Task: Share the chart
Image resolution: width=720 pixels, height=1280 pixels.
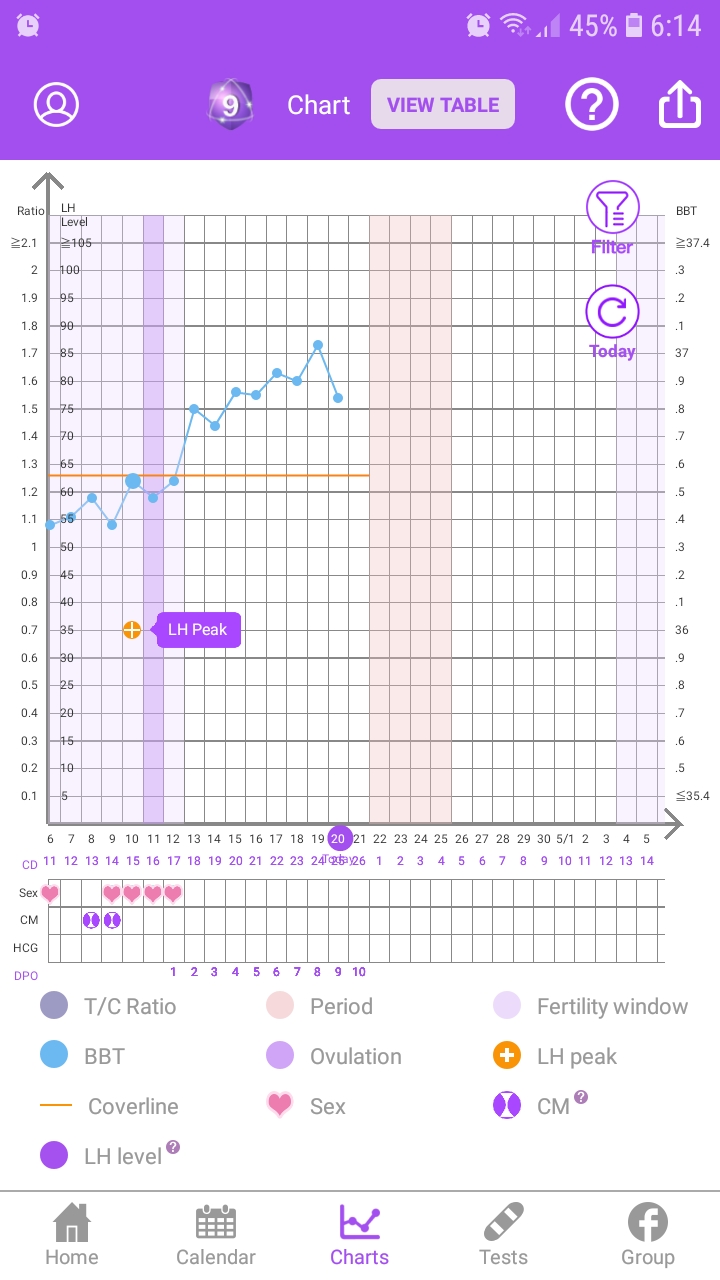Action: 680,104
